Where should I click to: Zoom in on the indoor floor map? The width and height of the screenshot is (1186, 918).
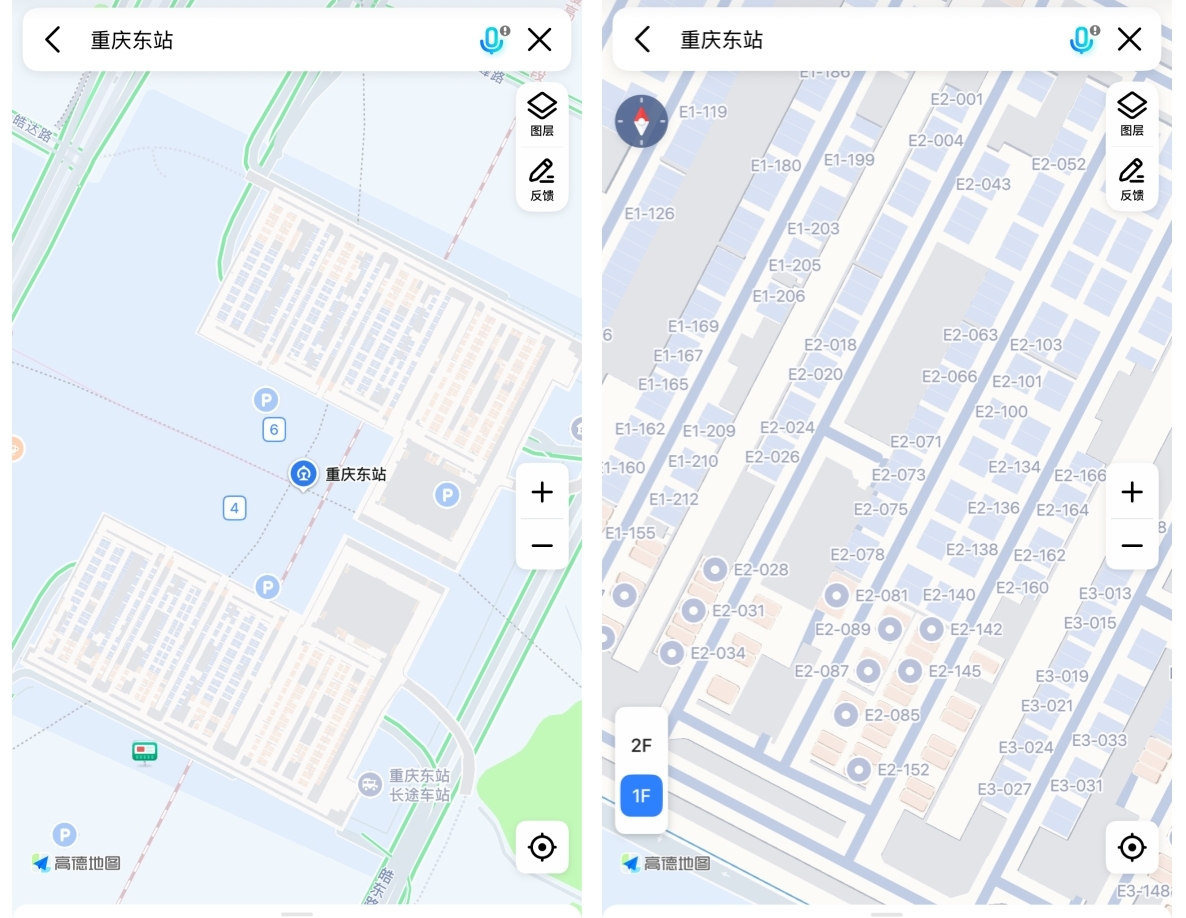1131,492
